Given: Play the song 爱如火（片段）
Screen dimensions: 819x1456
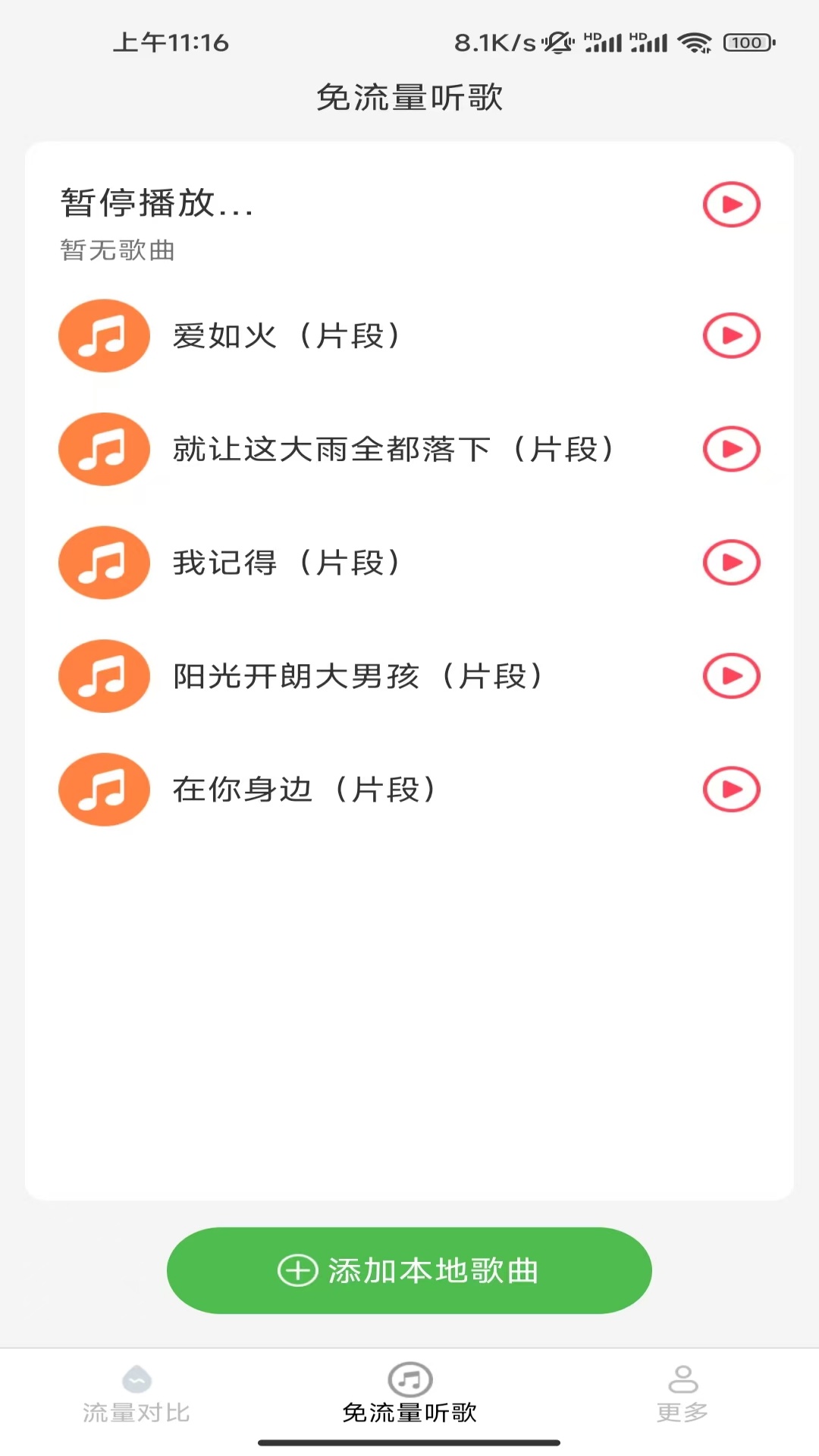Looking at the screenshot, I should point(731,335).
